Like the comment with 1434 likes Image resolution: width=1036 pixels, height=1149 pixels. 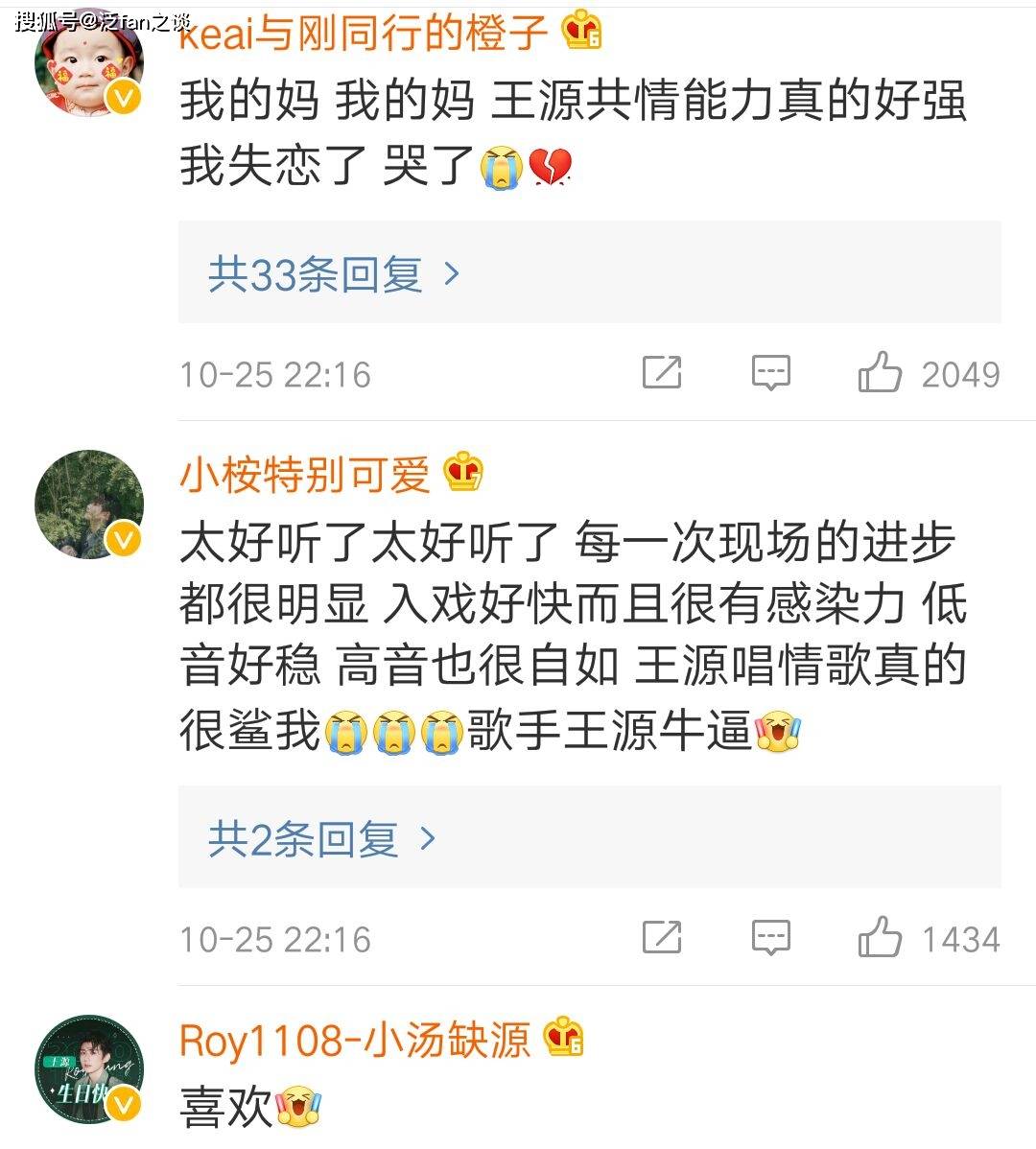tap(880, 938)
